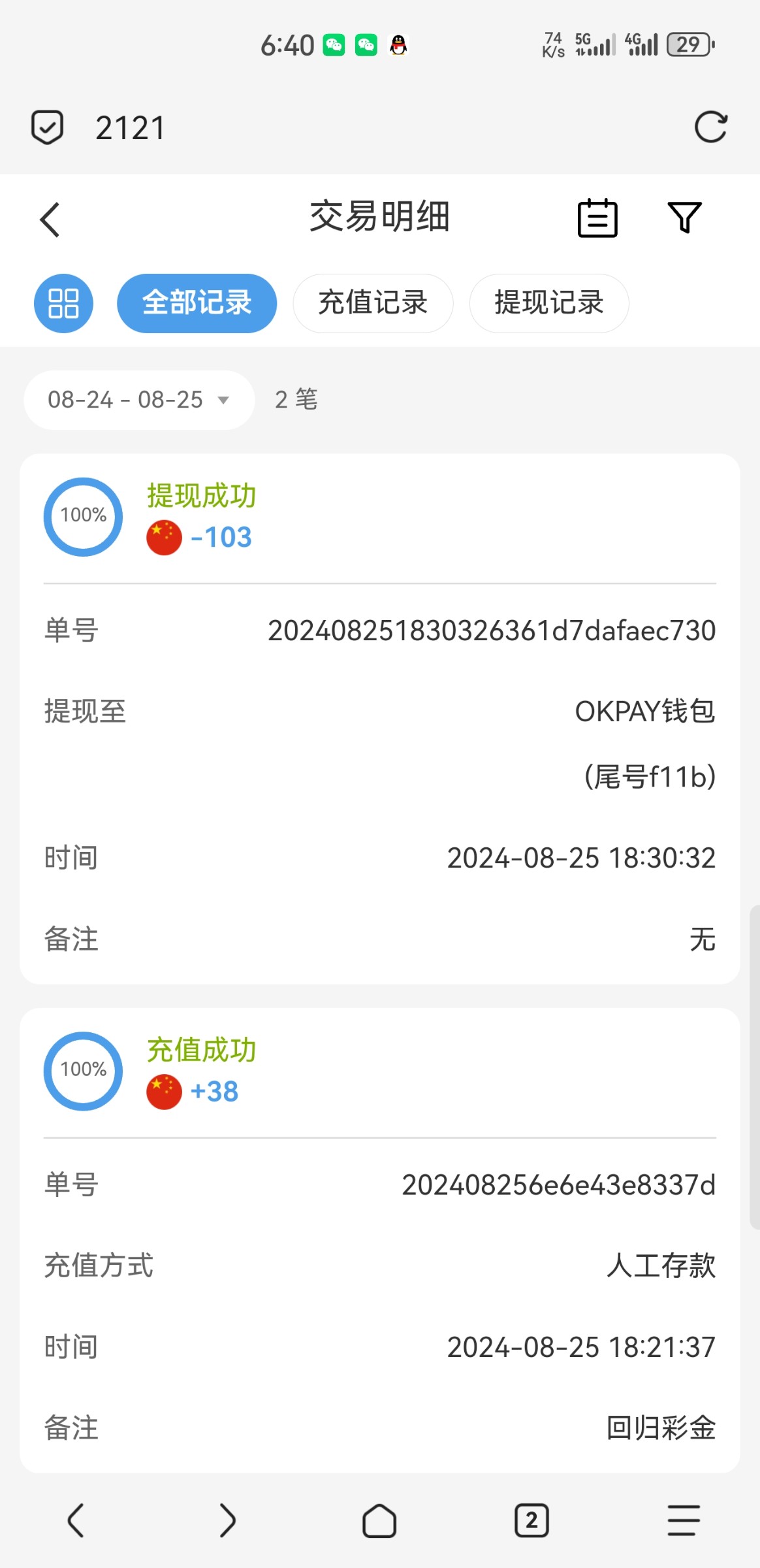
Task: Open the browser tabs switcher
Action: tap(531, 1521)
